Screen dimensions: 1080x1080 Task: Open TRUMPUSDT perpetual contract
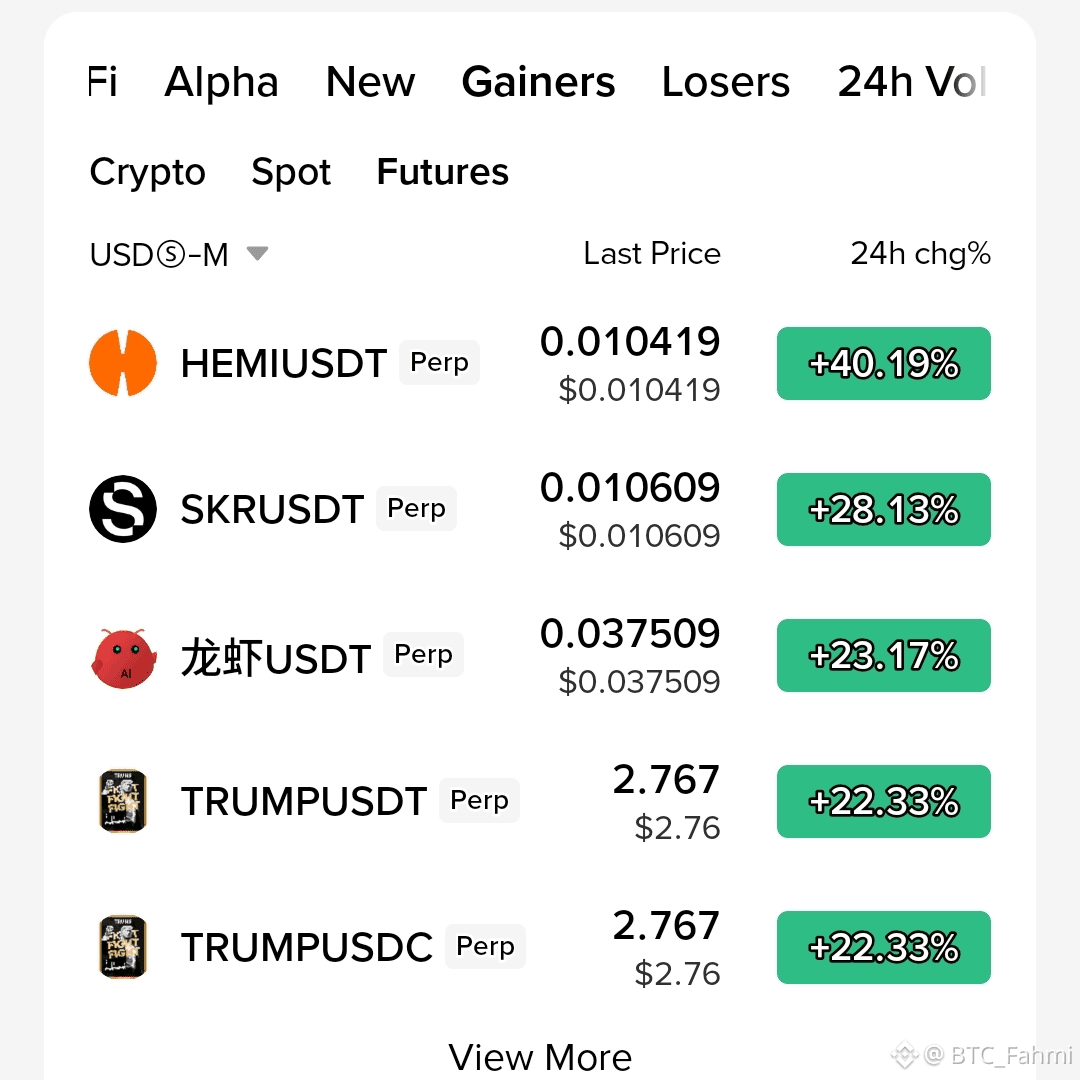point(540,801)
